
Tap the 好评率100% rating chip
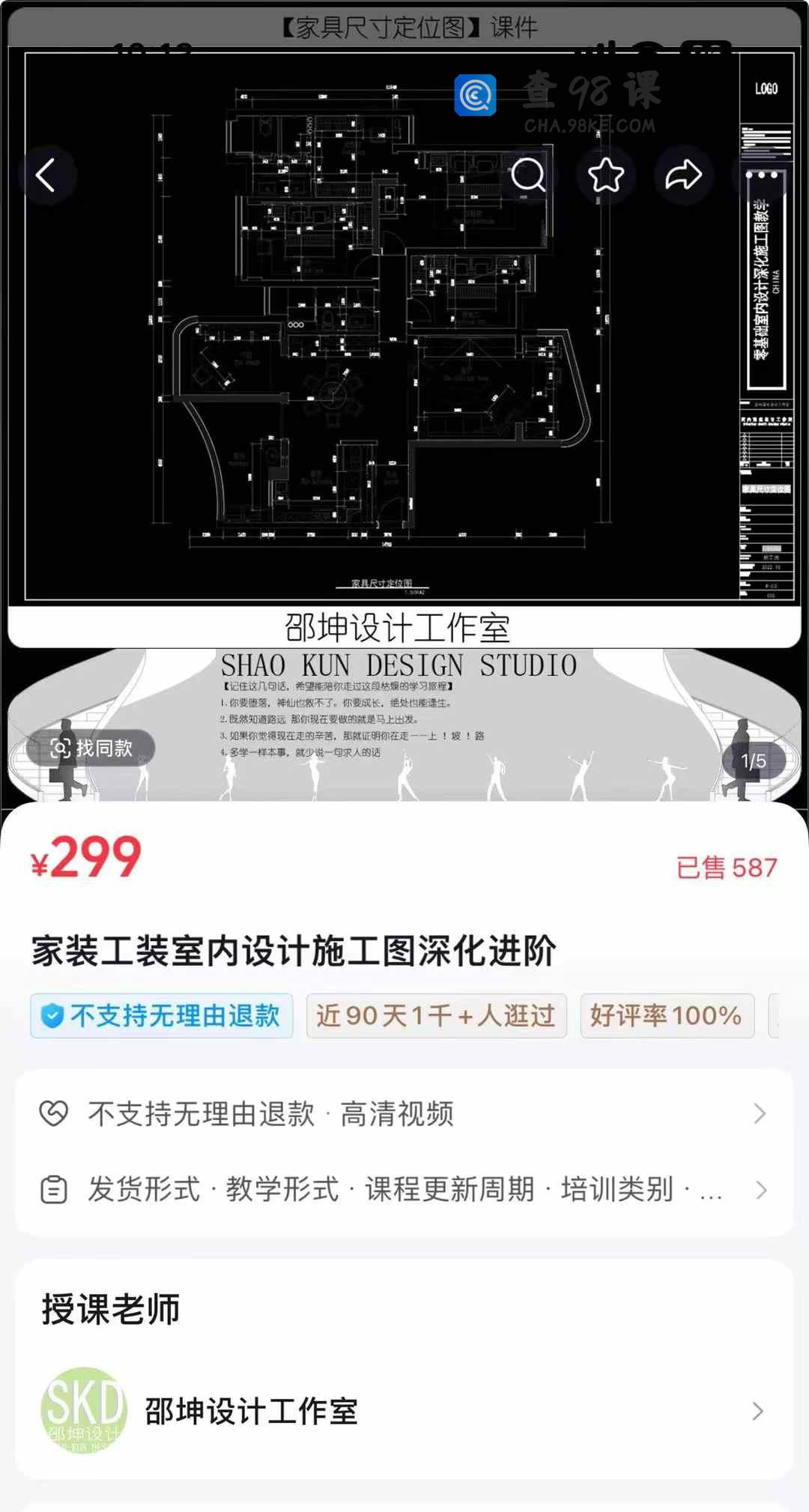click(667, 1016)
